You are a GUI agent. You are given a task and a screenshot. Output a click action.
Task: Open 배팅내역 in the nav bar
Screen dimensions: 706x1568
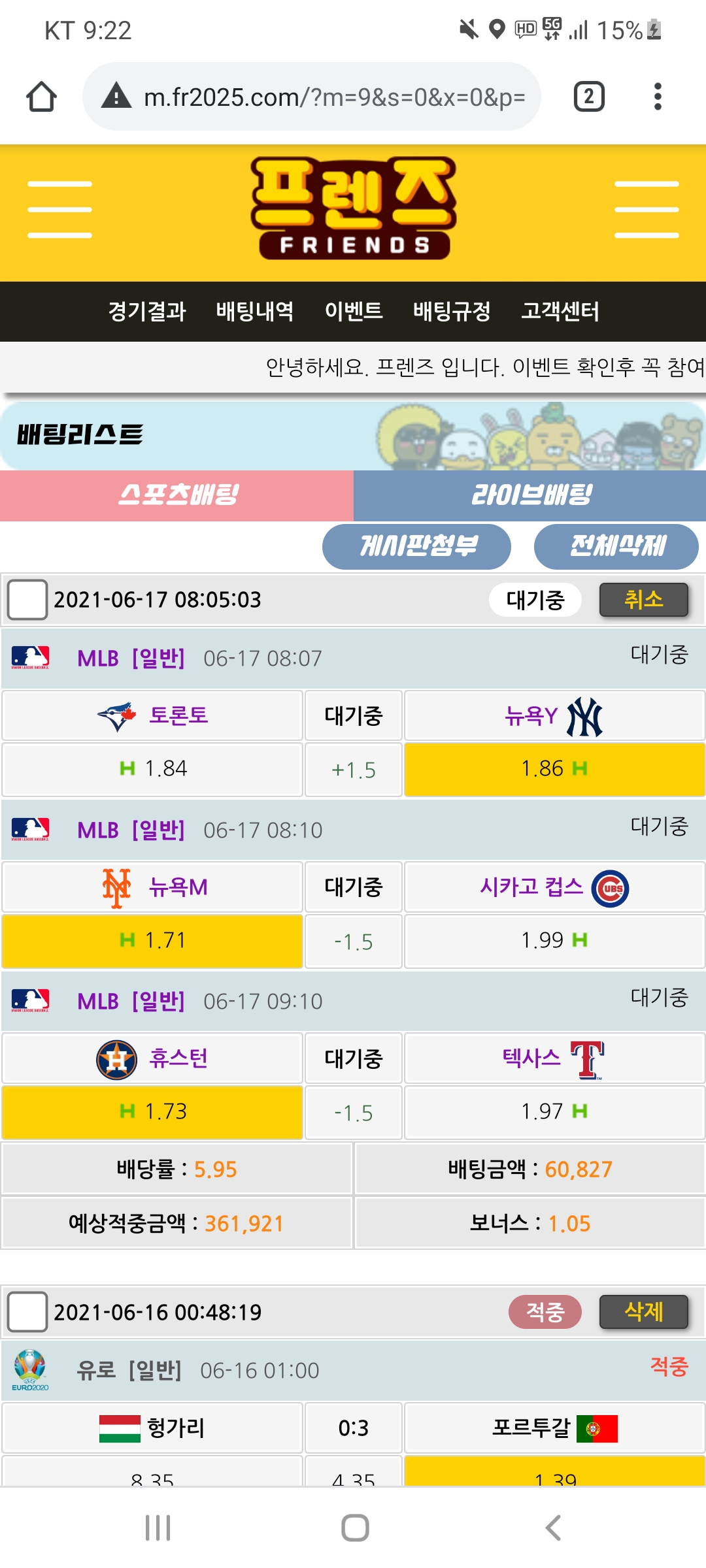click(x=255, y=311)
